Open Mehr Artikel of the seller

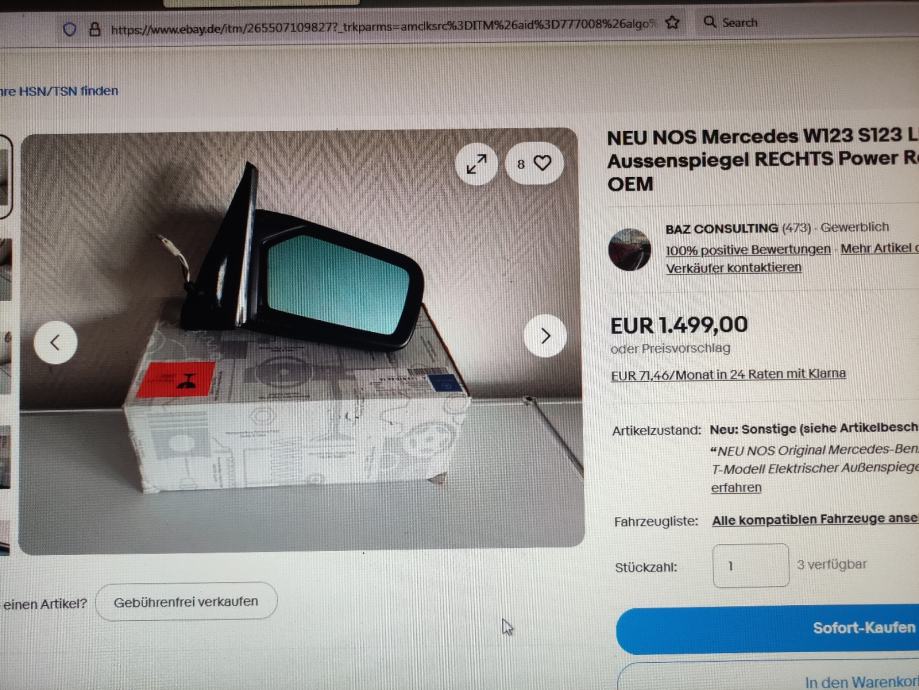[878, 249]
